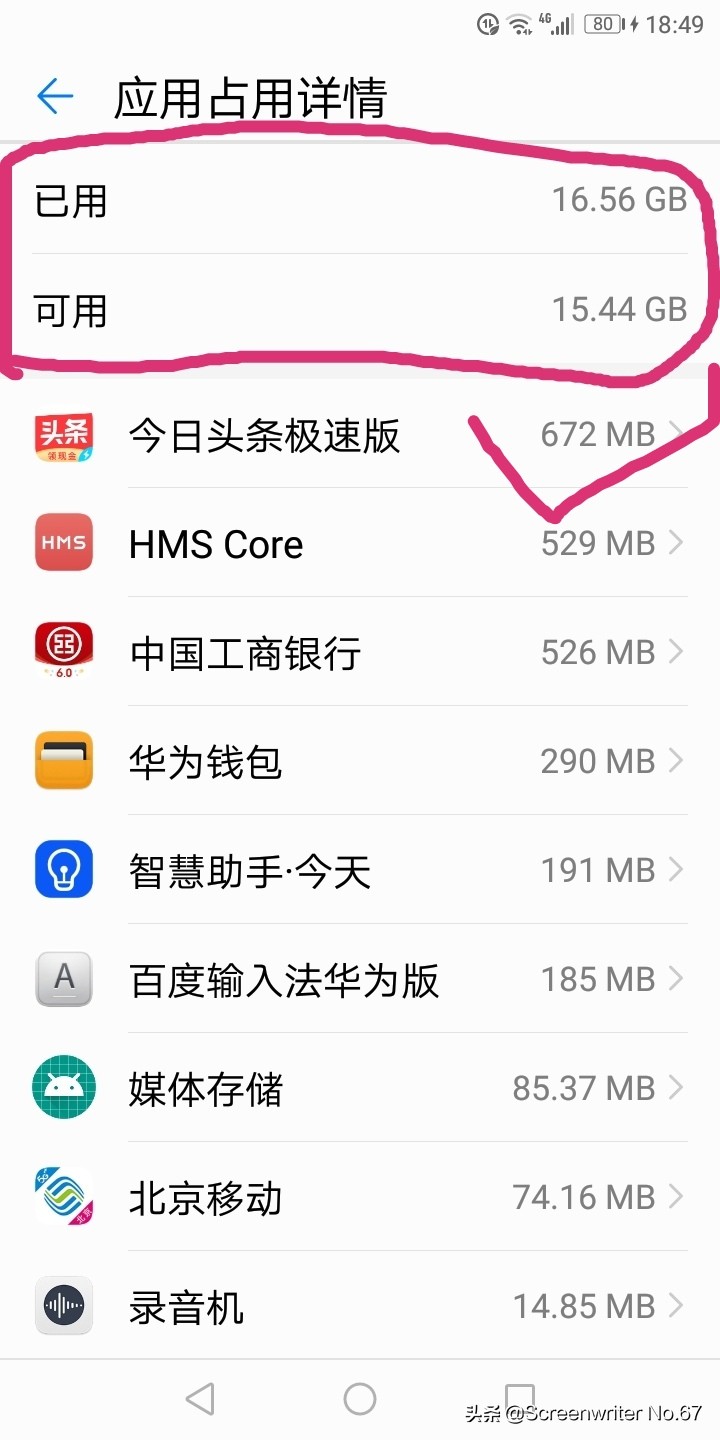Screen dimensions: 720x1440
Task: Expand the HMS Core storage details chevron
Action: tap(677, 543)
